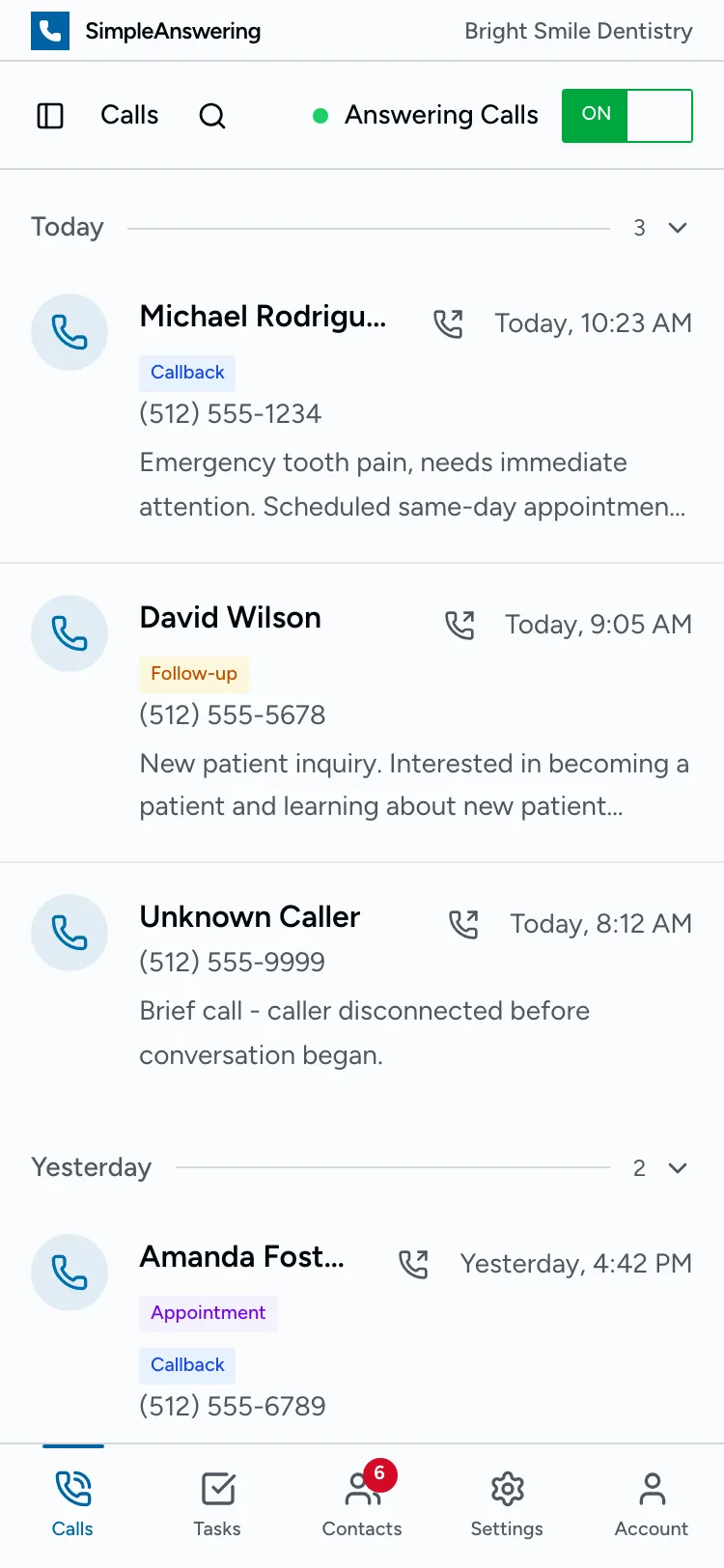Image resolution: width=724 pixels, height=1568 pixels.
Task: Click the sidebar panel icon beside Calls
Action: click(49, 115)
